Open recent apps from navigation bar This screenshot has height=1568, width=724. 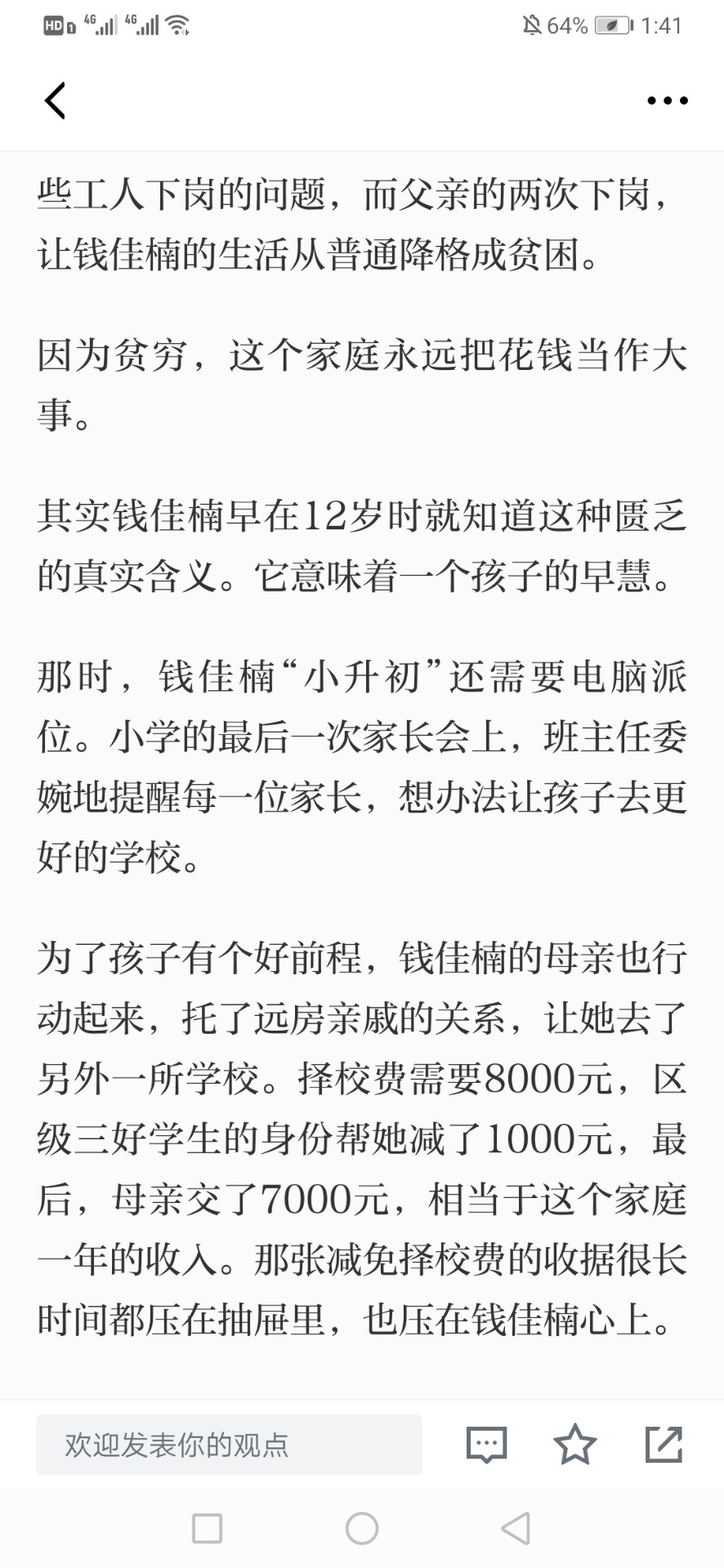click(207, 1528)
